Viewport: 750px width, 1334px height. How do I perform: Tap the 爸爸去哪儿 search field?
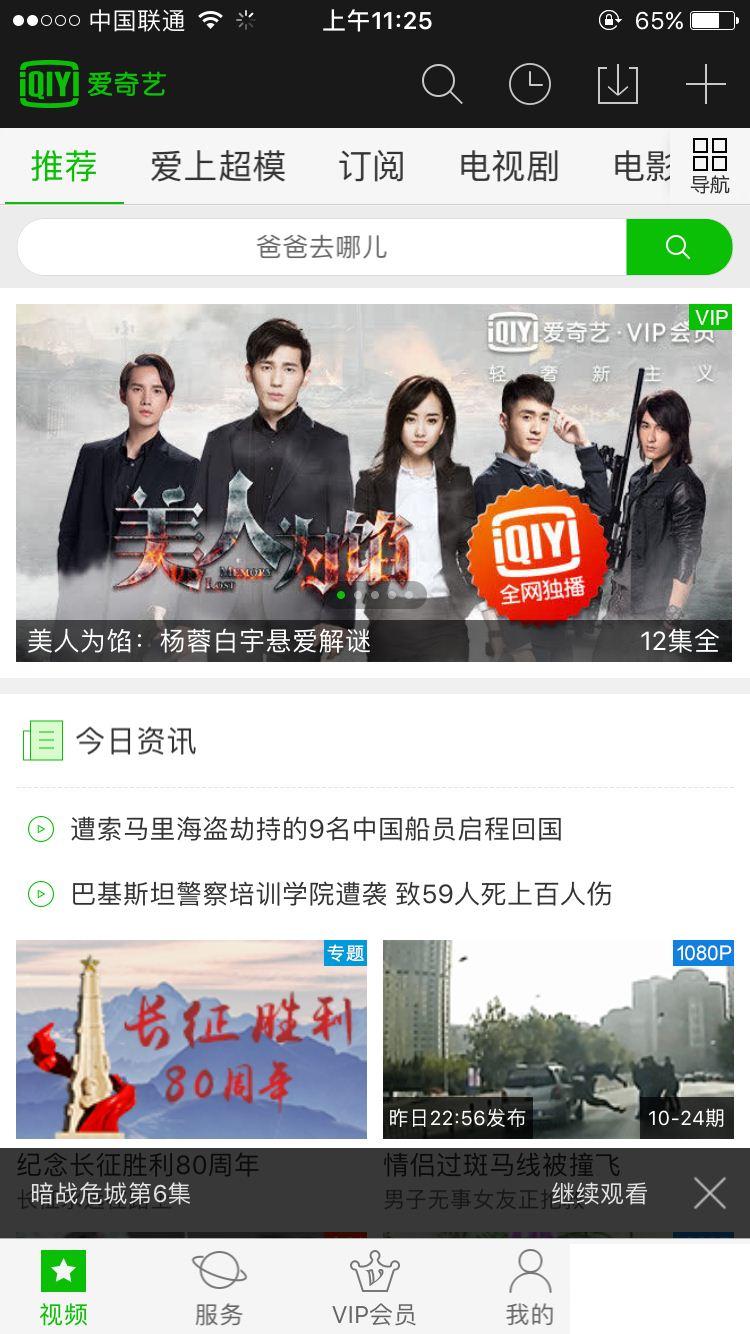pos(322,247)
